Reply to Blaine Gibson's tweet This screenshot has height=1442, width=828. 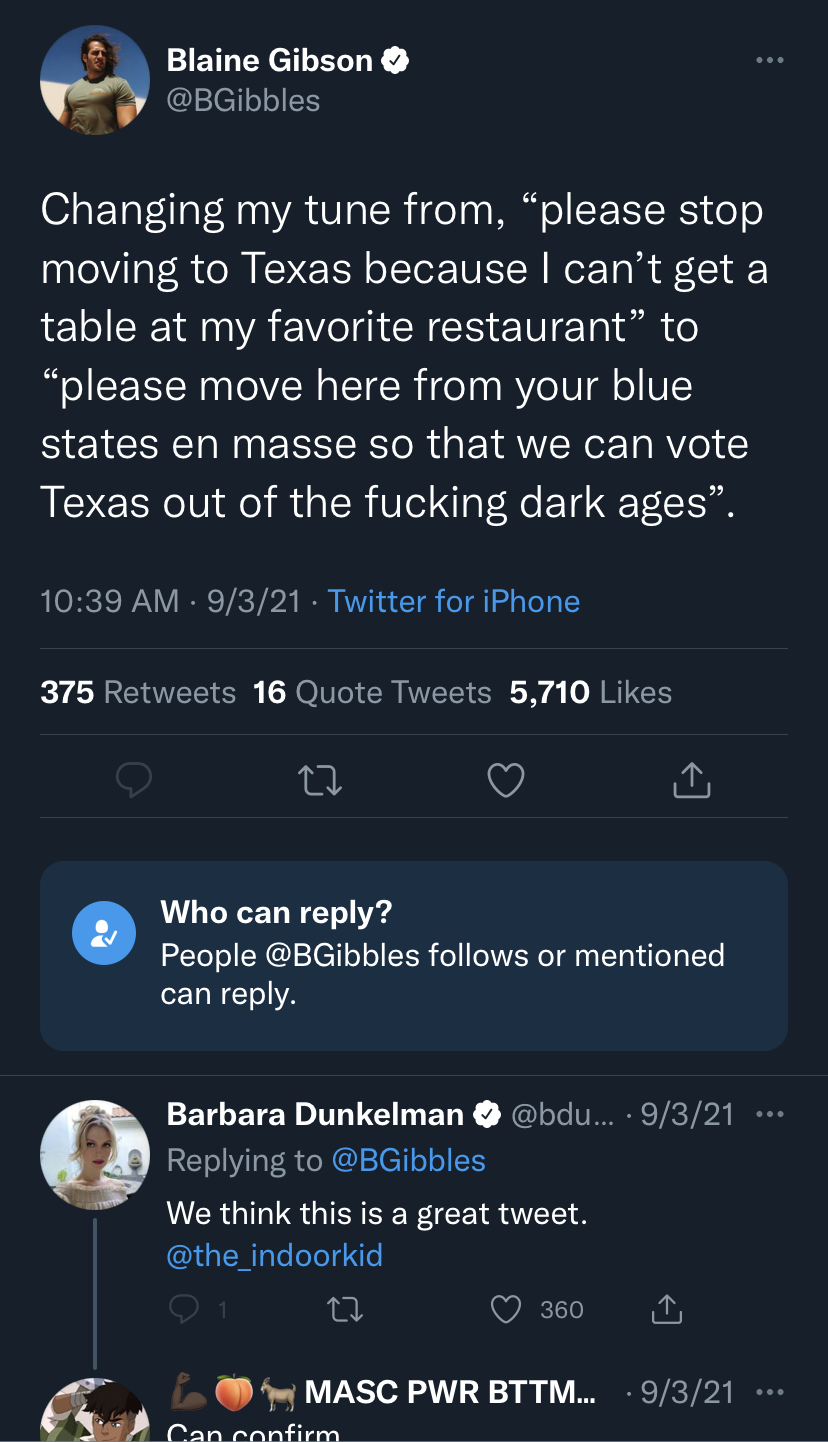pos(133,780)
